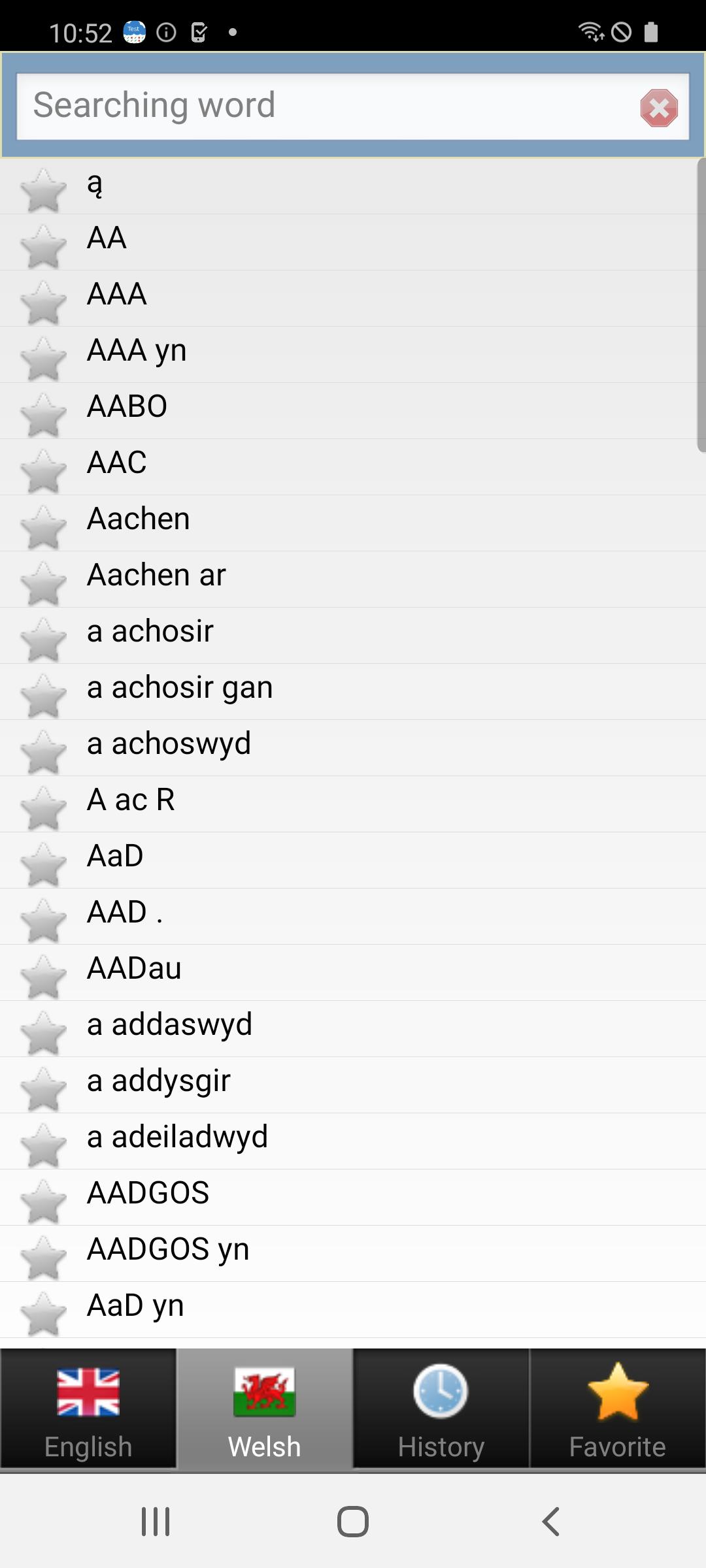Go to the Favorite tab

(x=618, y=1409)
